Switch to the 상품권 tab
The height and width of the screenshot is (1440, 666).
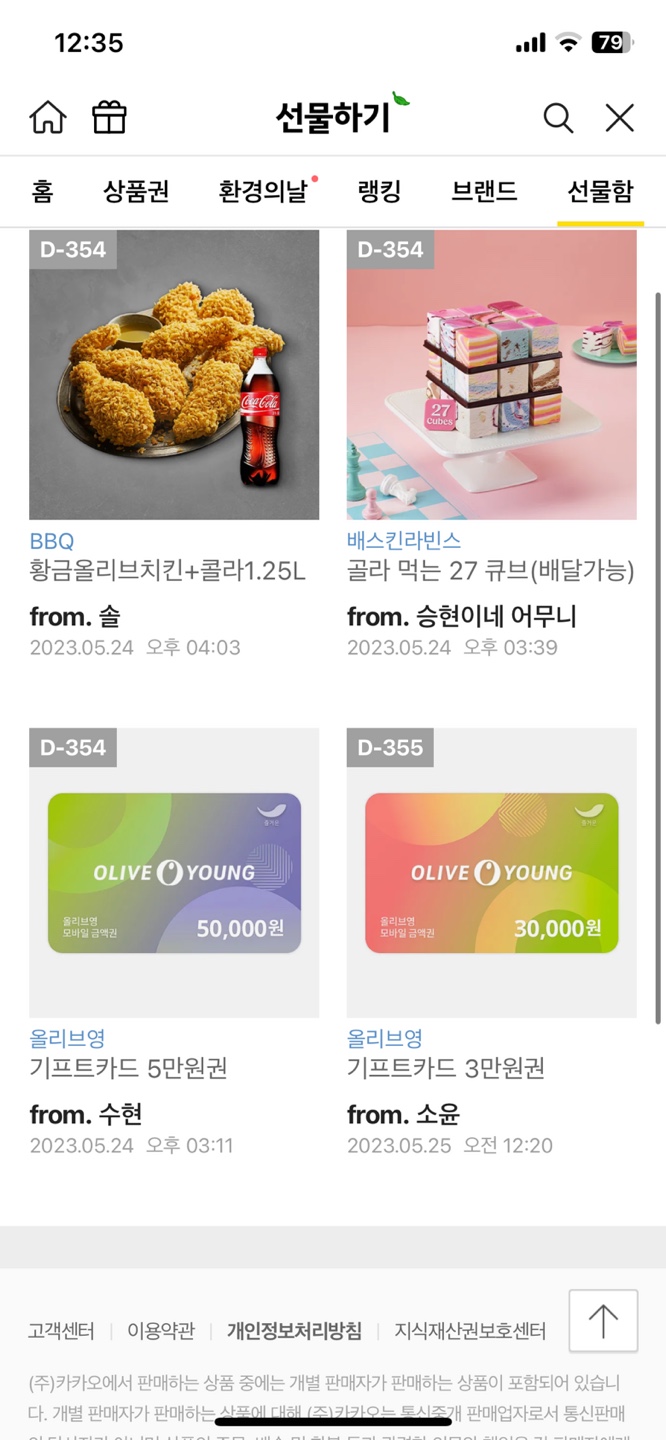[x=136, y=191]
